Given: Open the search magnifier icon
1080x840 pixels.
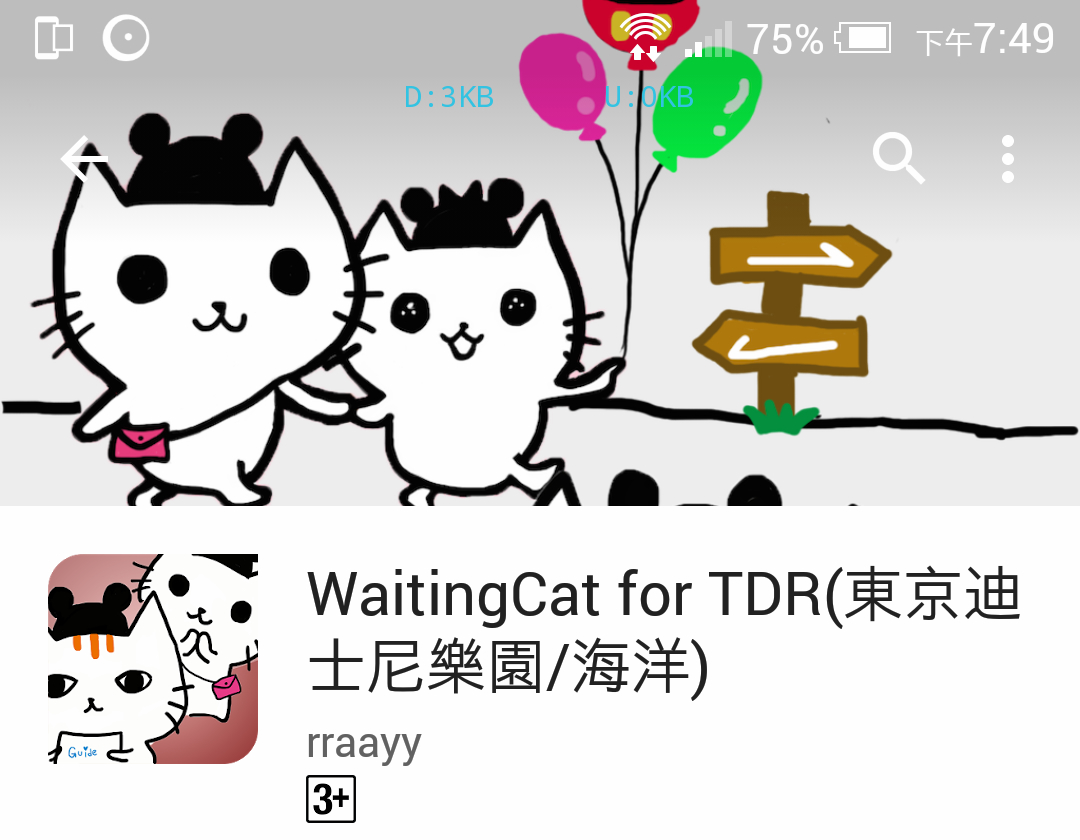Looking at the screenshot, I should click(x=898, y=158).
